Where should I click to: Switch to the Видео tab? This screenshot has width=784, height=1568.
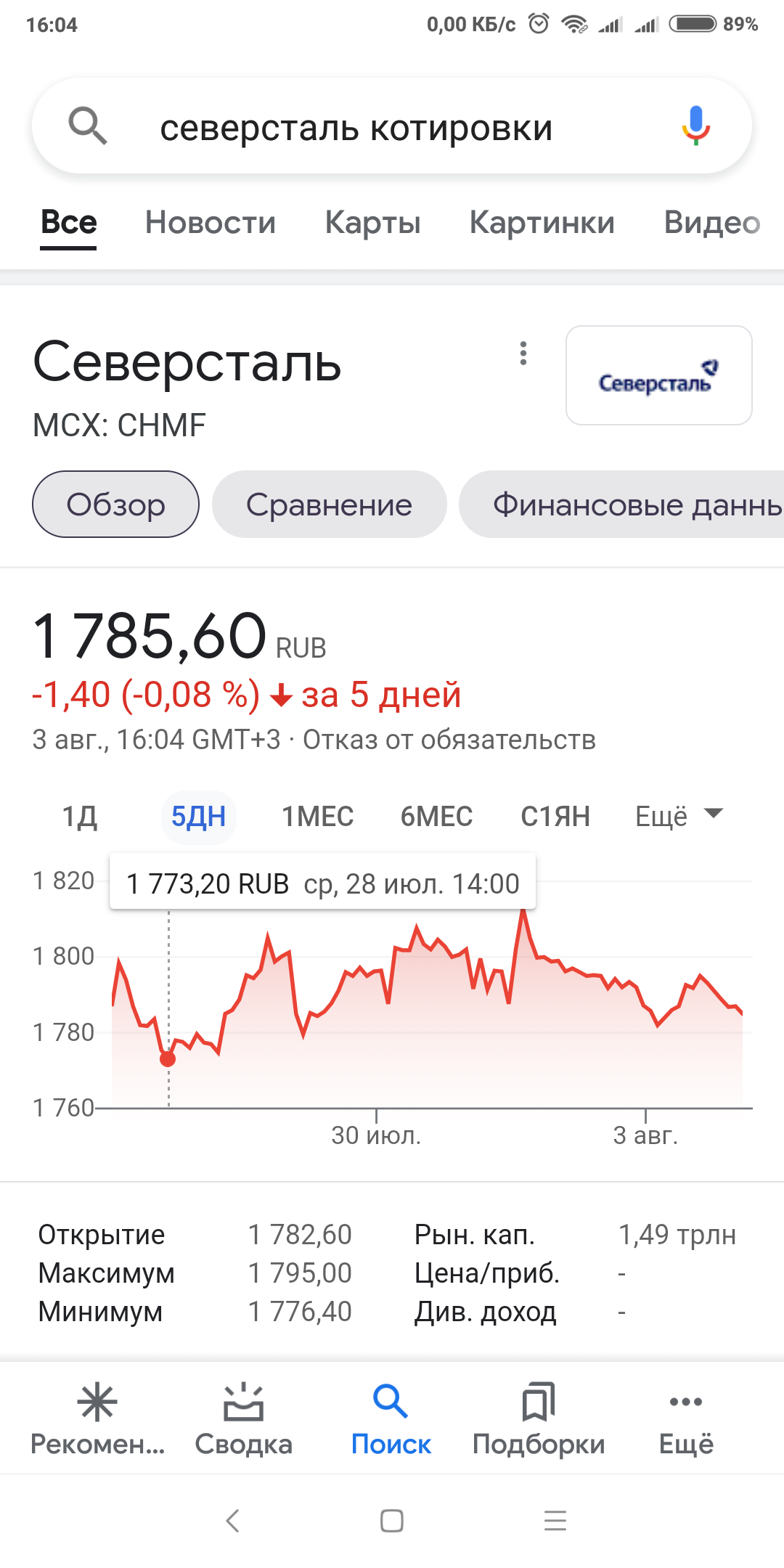(711, 223)
